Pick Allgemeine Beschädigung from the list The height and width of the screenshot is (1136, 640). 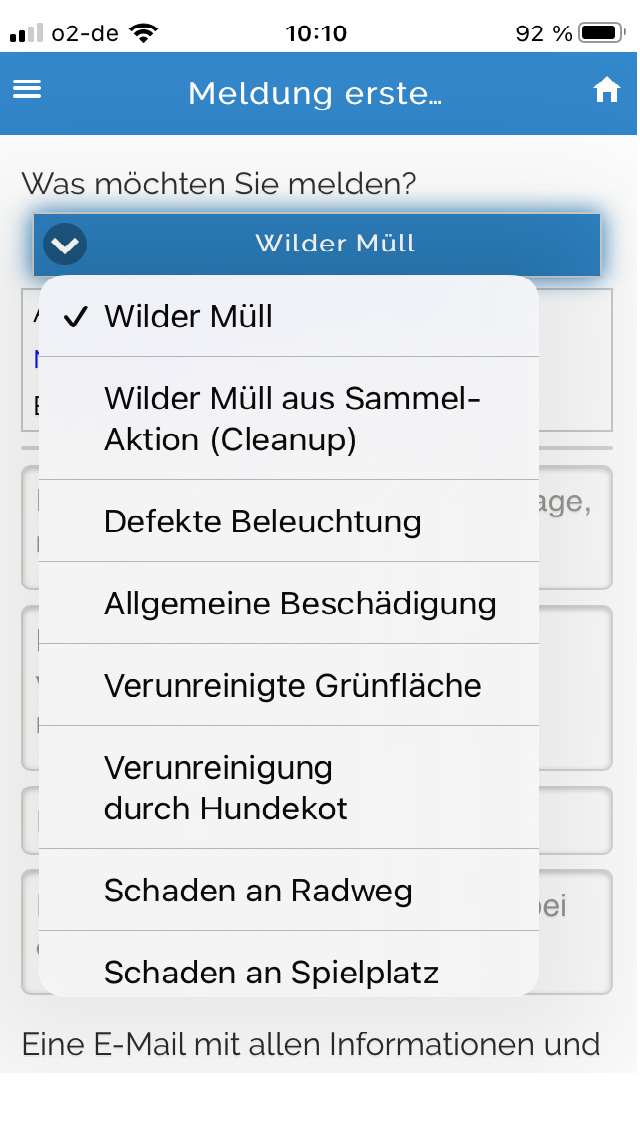288,603
